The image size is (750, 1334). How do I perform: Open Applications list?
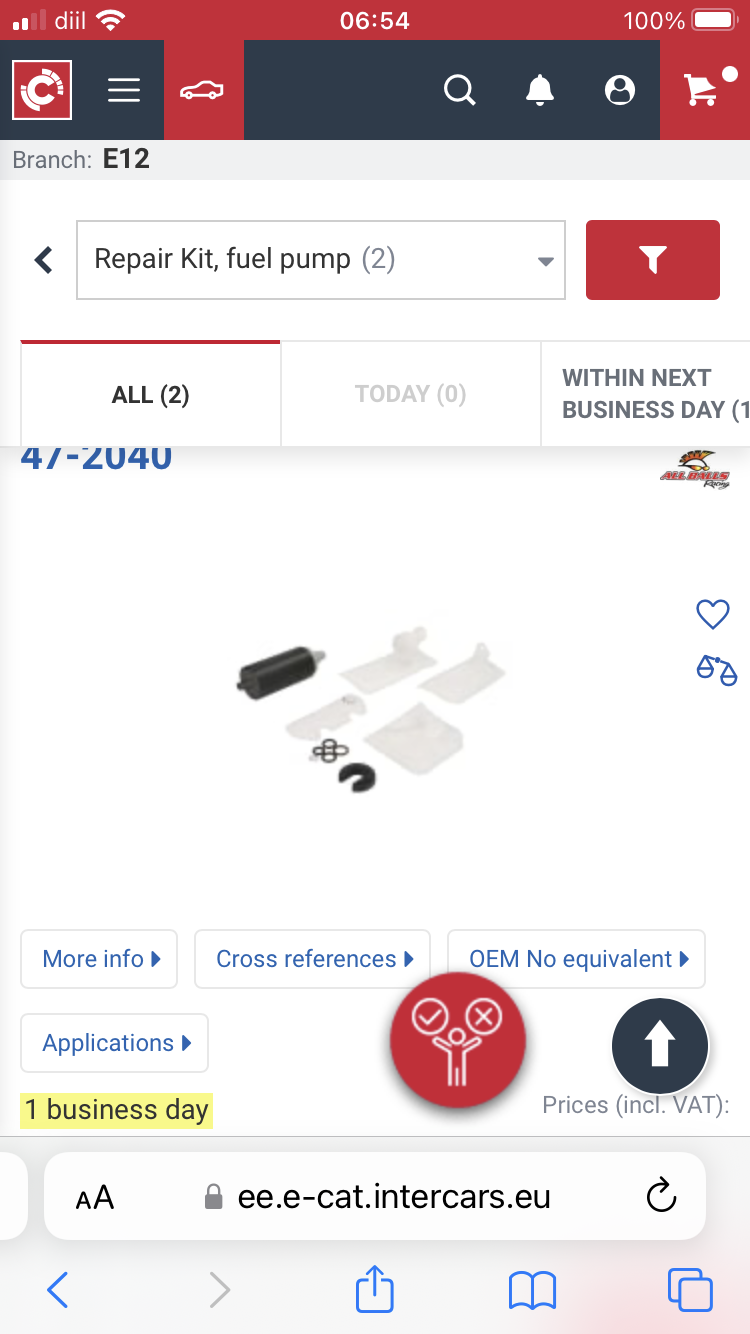[114, 1043]
